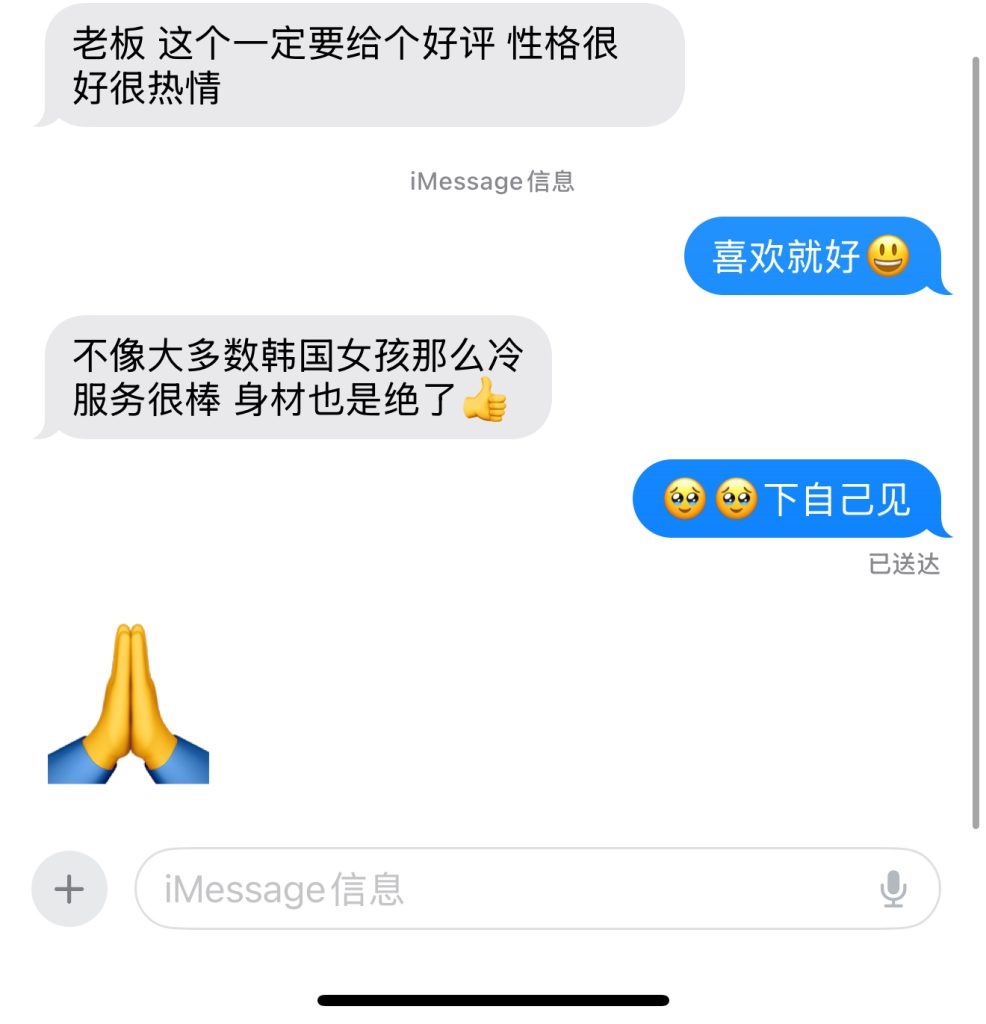The height and width of the screenshot is (1024, 986).
Task: Tap the iMessage 信息 timestamp label
Action: coord(493,182)
